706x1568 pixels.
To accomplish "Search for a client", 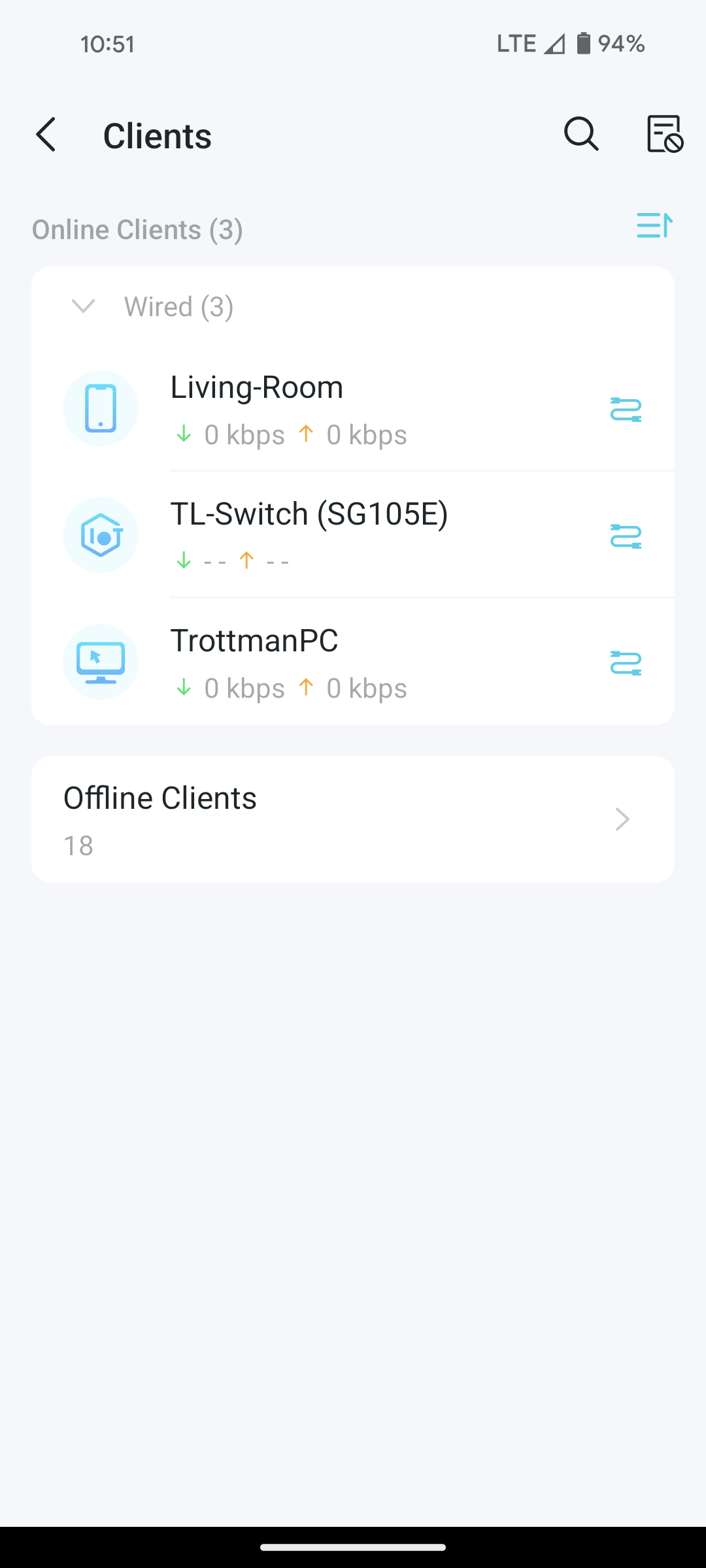I will point(581,135).
